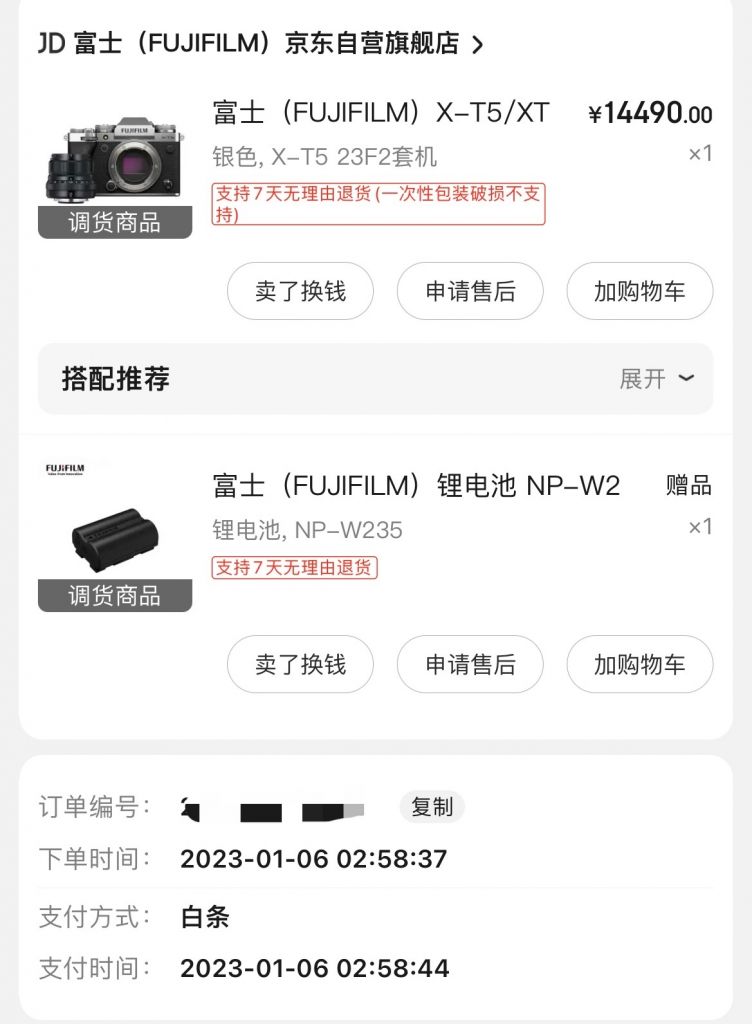Add the battery via 加购物车
This screenshot has height=1024, width=752.
point(640,664)
